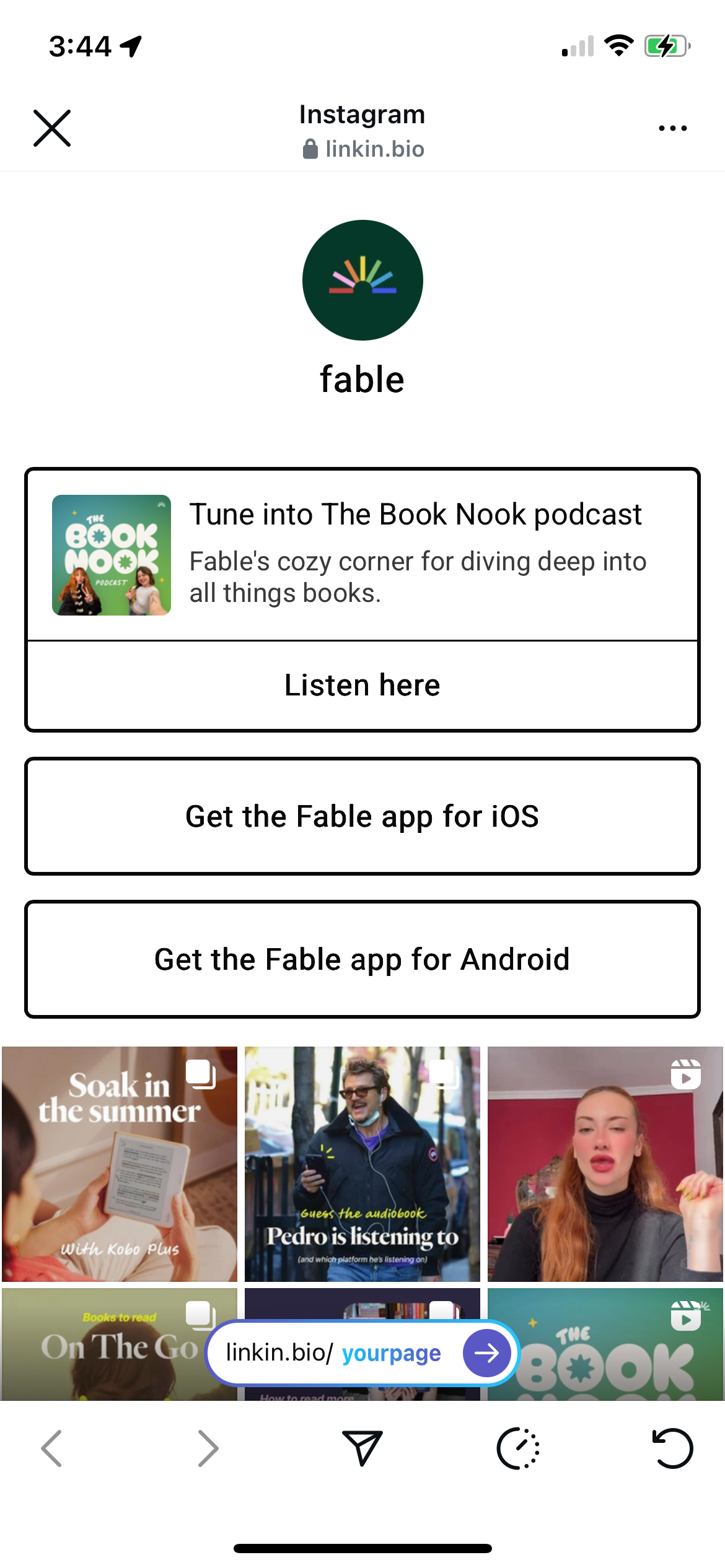
Task: Go forward to the next page
Action: tap(208, 1448)
